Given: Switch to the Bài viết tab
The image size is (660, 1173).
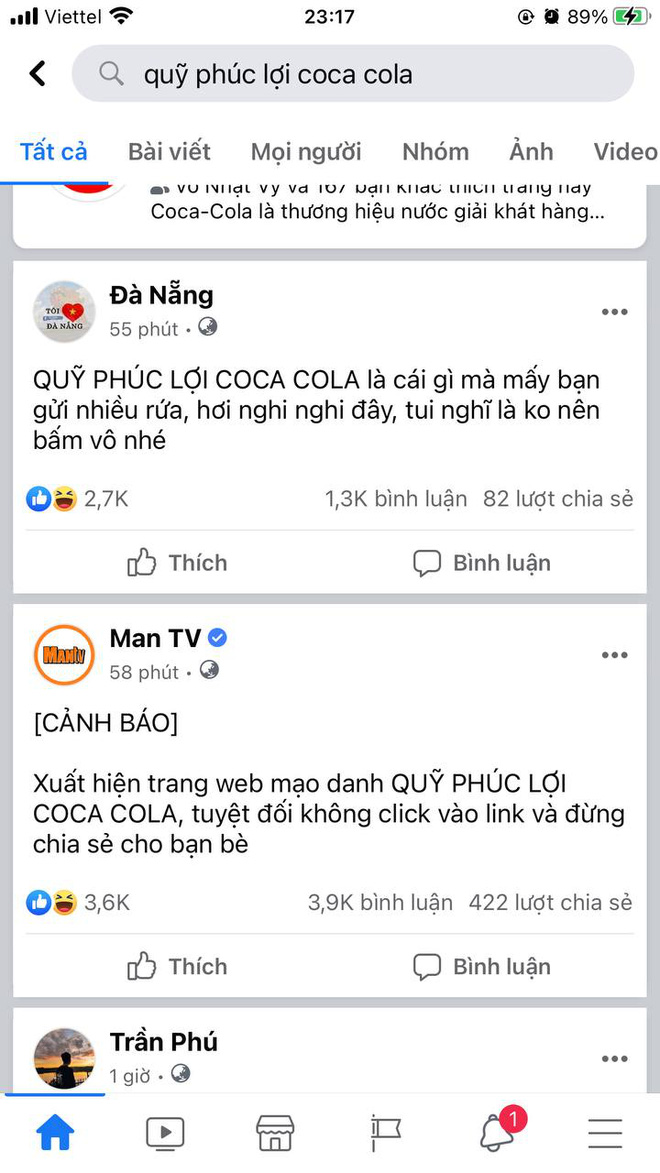Looking at the screenshot, I should (169, 152).
